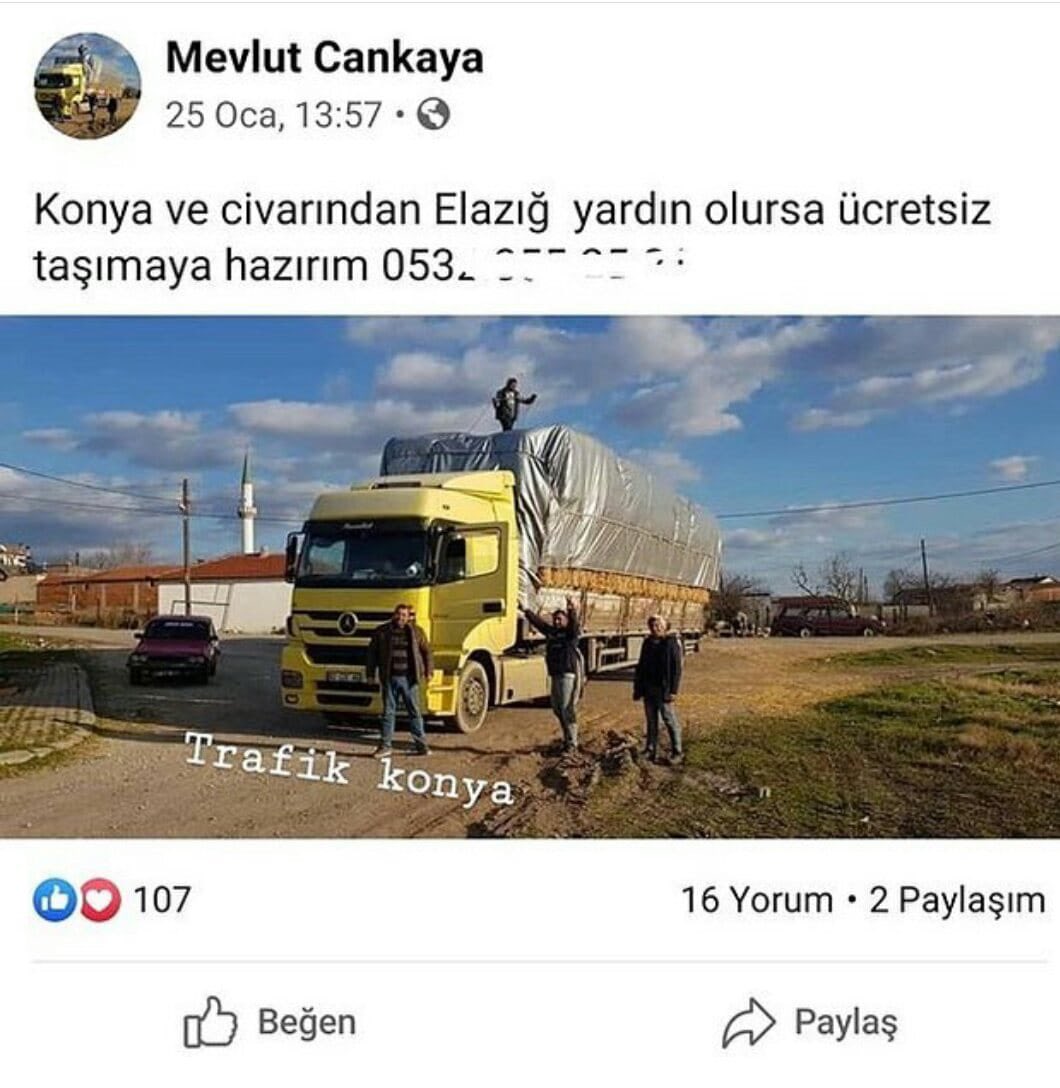Screen dimensions: 1060x1088
Task: Like the post with the Beğen button
Action: [270, 1023]
